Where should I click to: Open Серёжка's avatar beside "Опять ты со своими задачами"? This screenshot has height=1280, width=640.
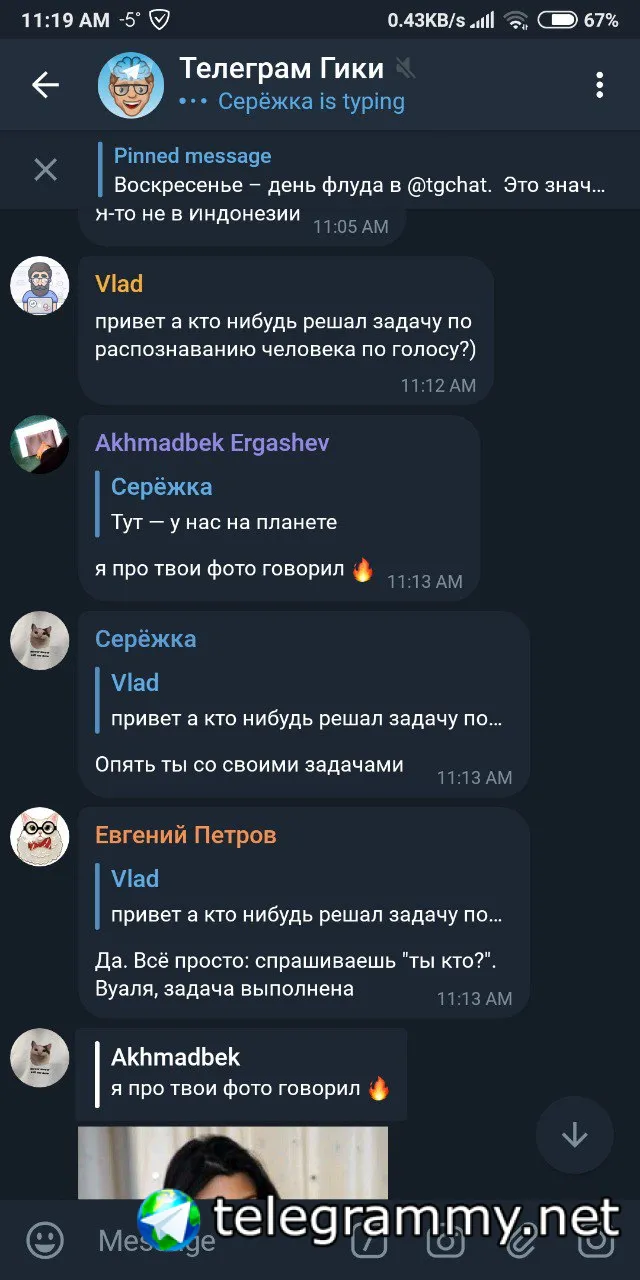[x=39, y=640]
